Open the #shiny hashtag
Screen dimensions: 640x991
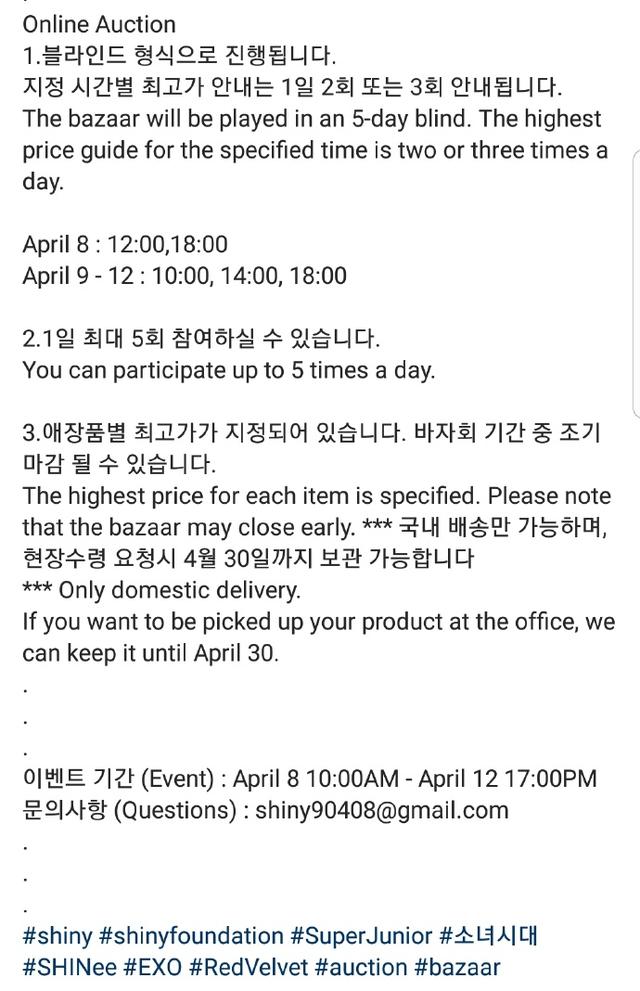click(x=56, y=936)
